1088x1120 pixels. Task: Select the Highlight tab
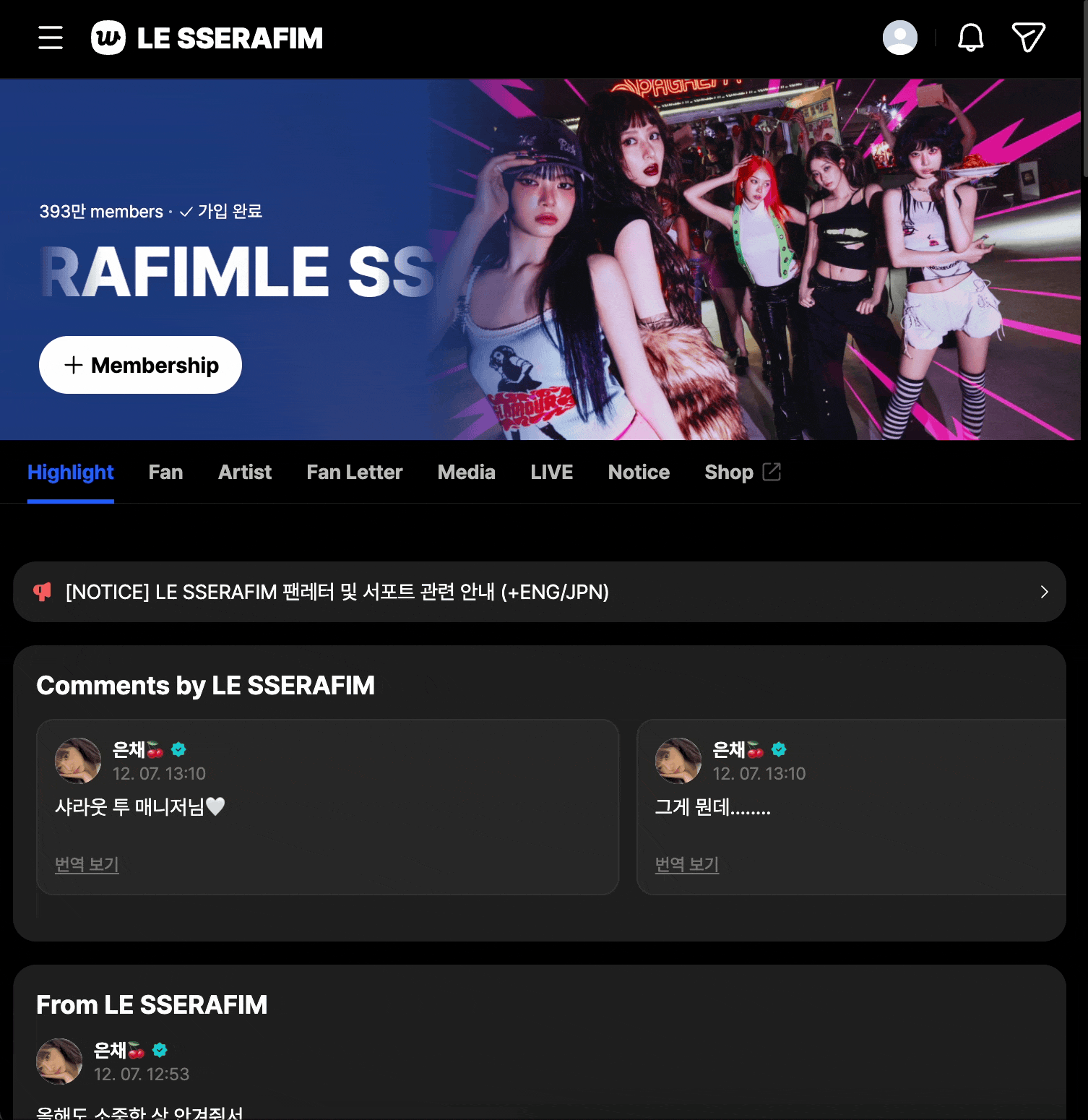point(70,472)
